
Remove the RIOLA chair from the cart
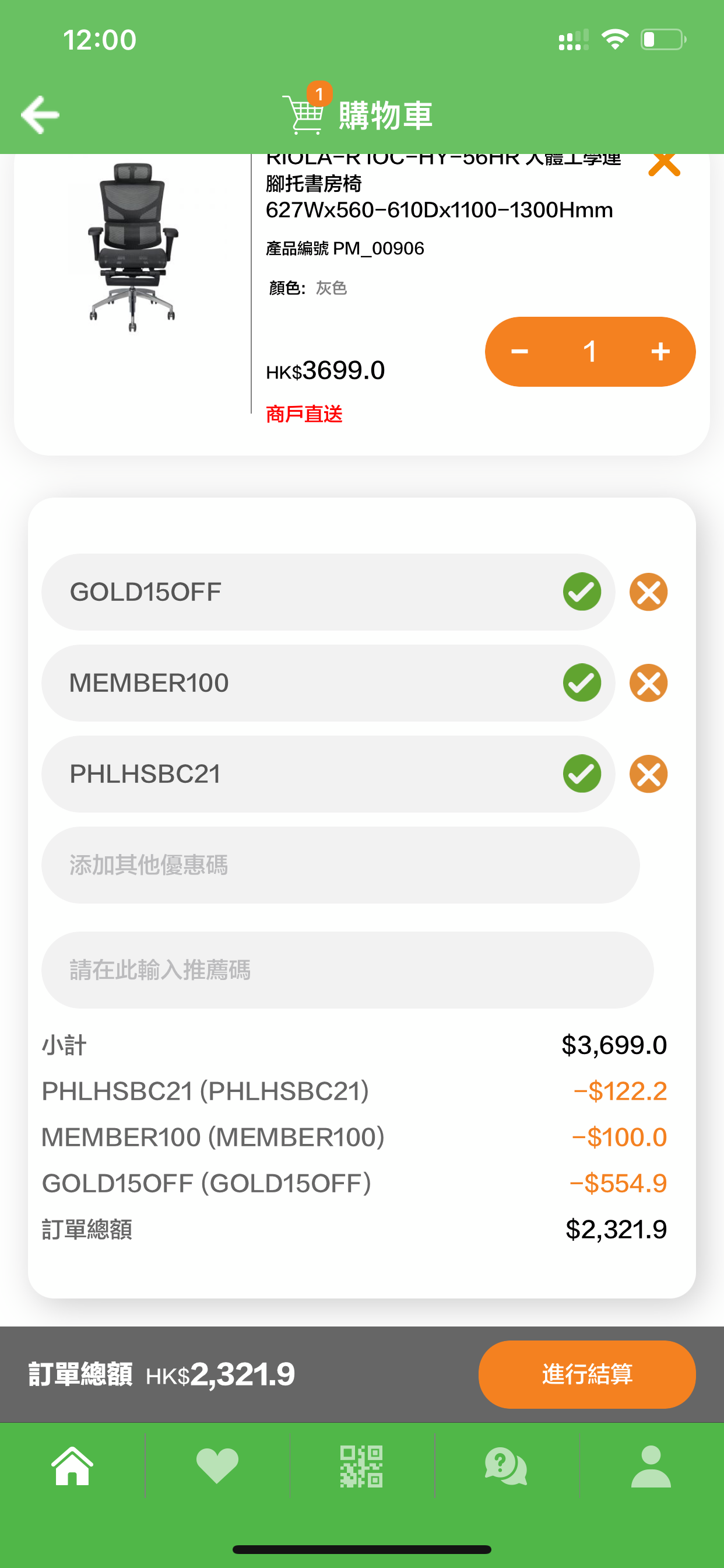[664, 164]
